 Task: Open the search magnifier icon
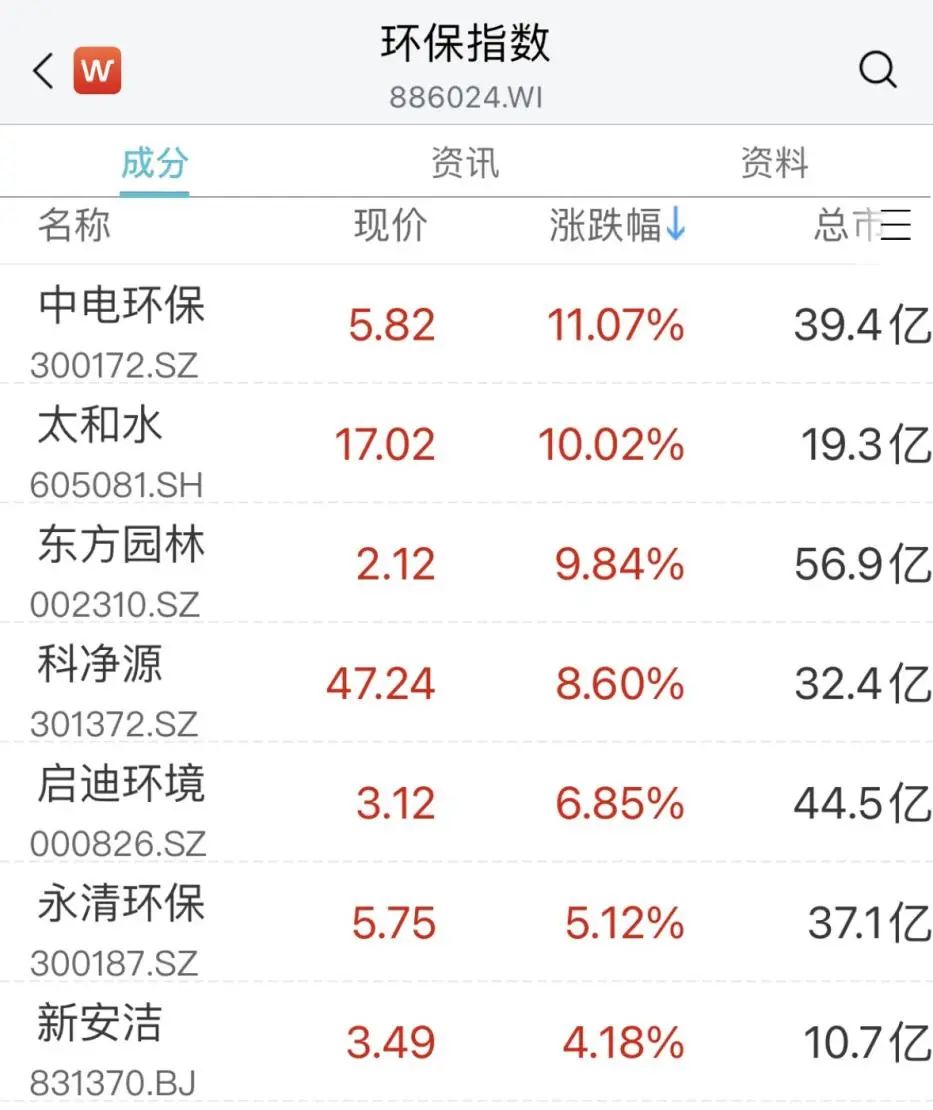tap(877, 70)
